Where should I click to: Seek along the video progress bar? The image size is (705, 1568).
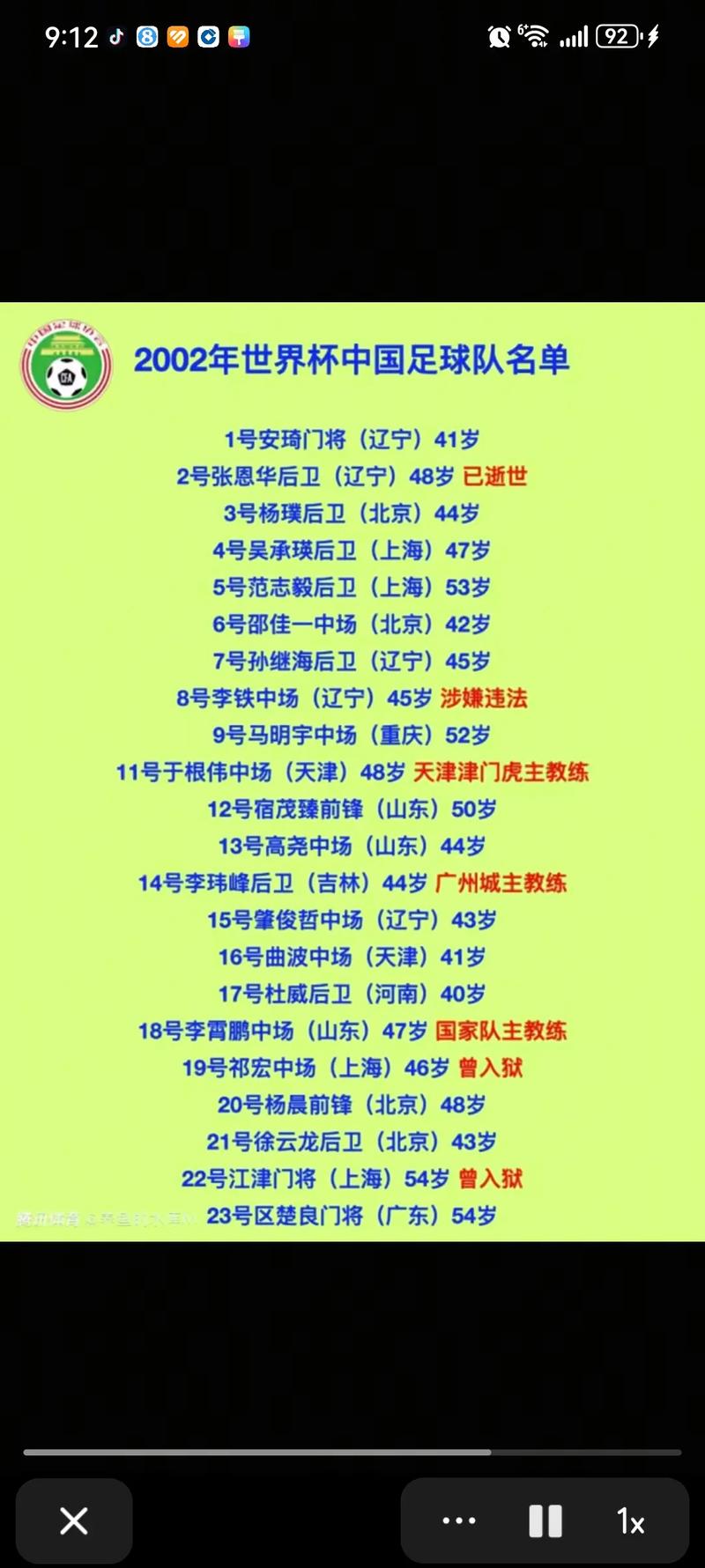(352, 1453)
